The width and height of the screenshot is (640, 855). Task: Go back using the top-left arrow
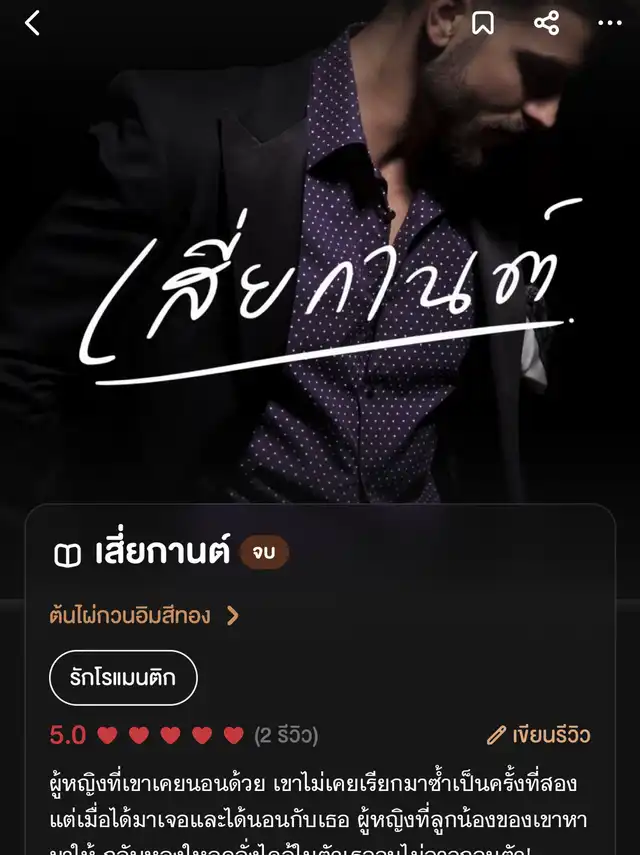click(32, 23)
